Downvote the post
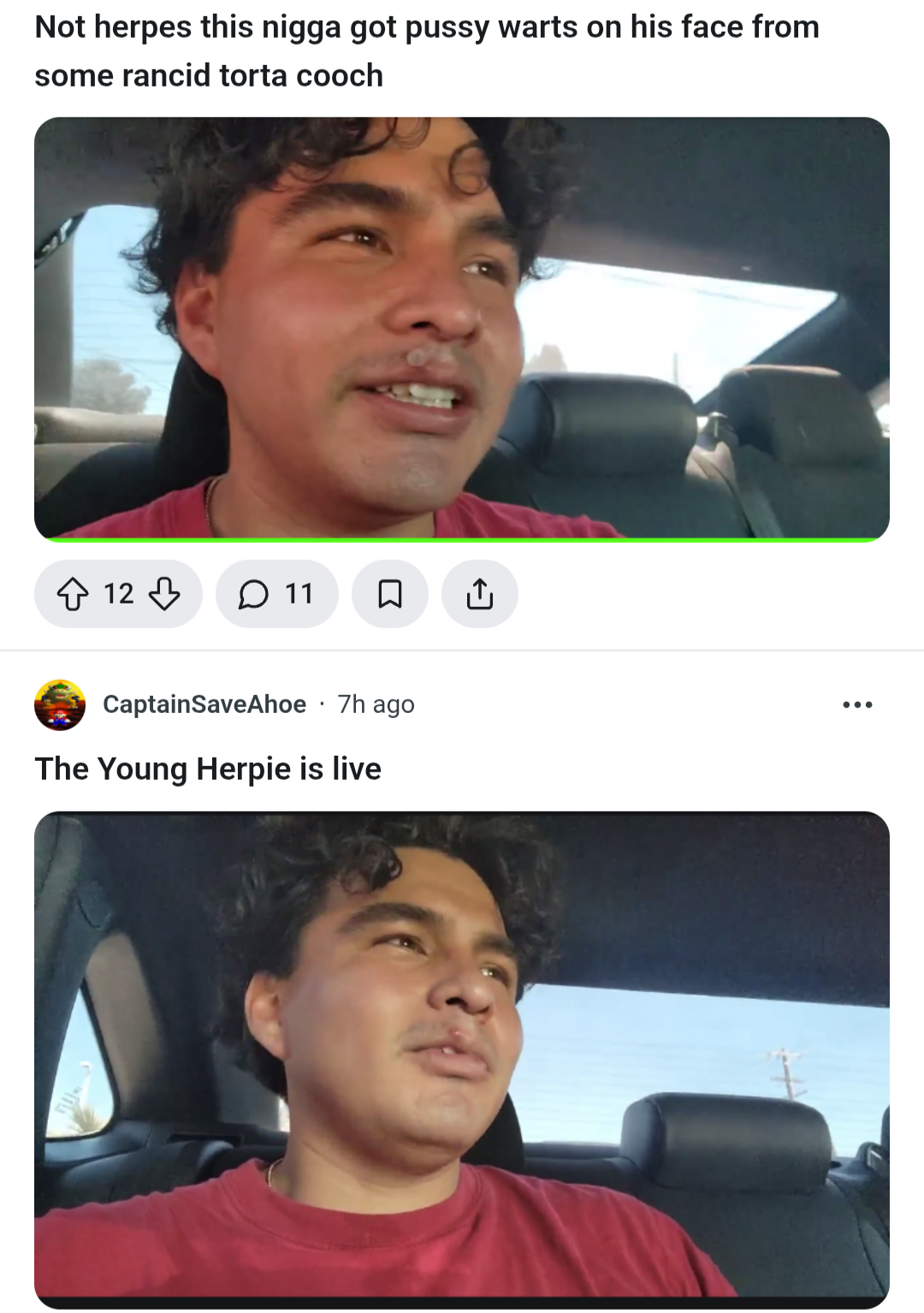Screen dimensions: 924x1313 [x=164, y=594]
